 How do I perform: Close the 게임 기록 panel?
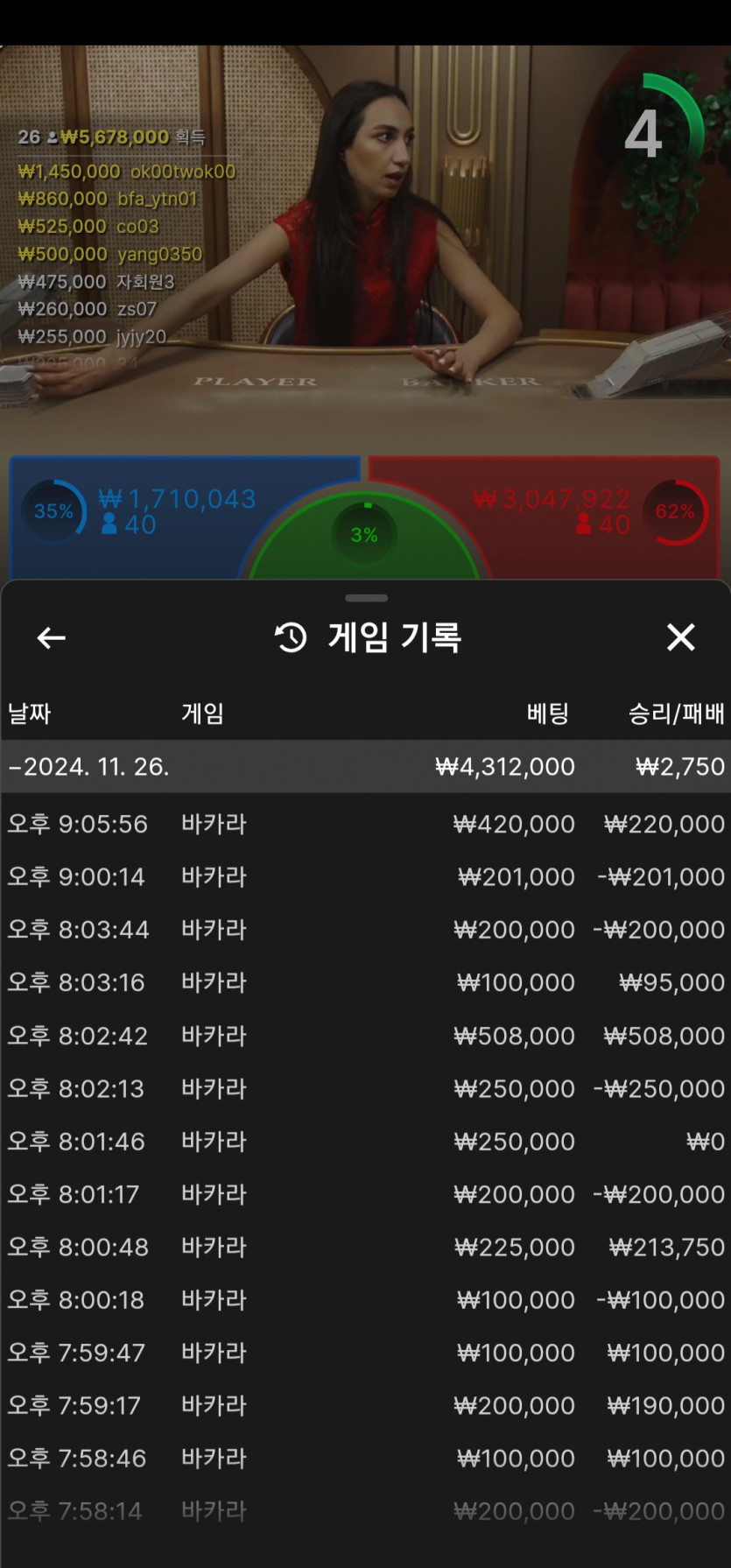680,637
